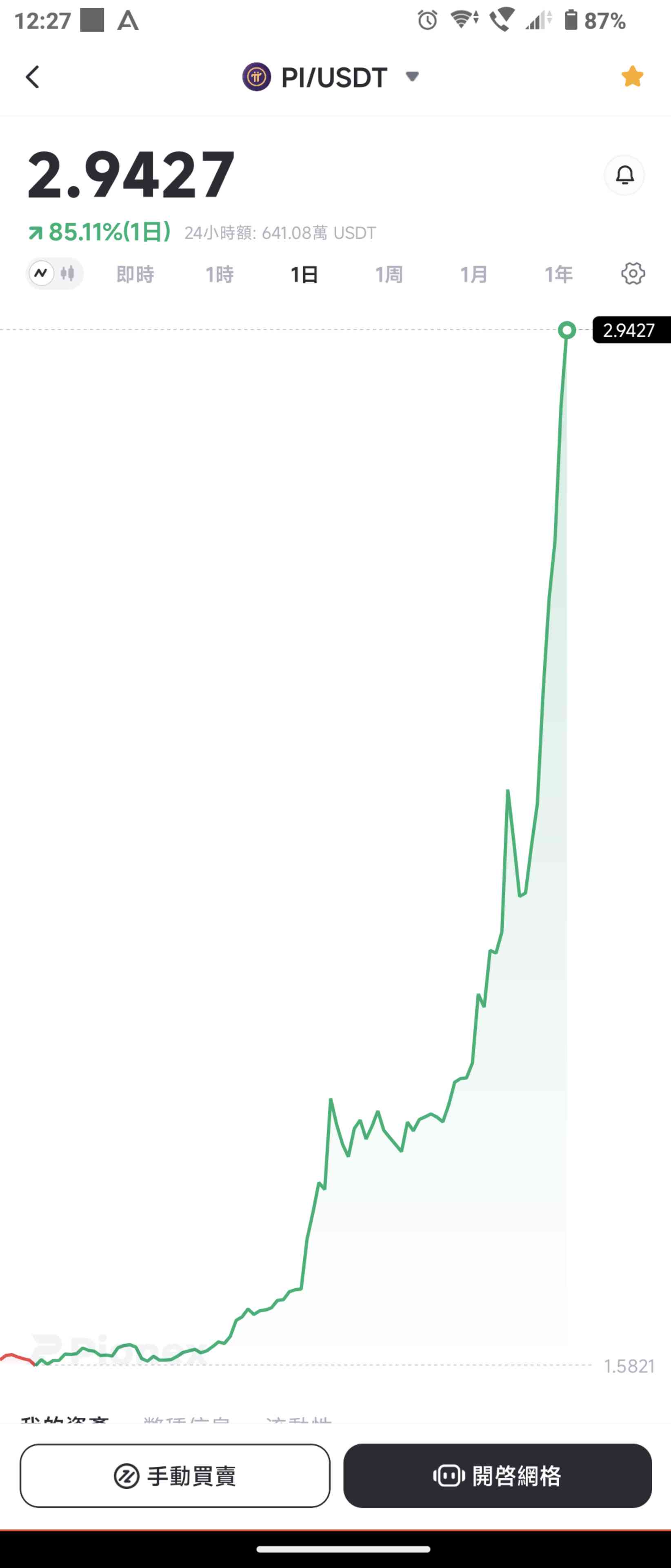Remove PI/USDT from favorites via star
Image resolution: width=671 pixels, height=1568 pixels.
coord(632,77)
